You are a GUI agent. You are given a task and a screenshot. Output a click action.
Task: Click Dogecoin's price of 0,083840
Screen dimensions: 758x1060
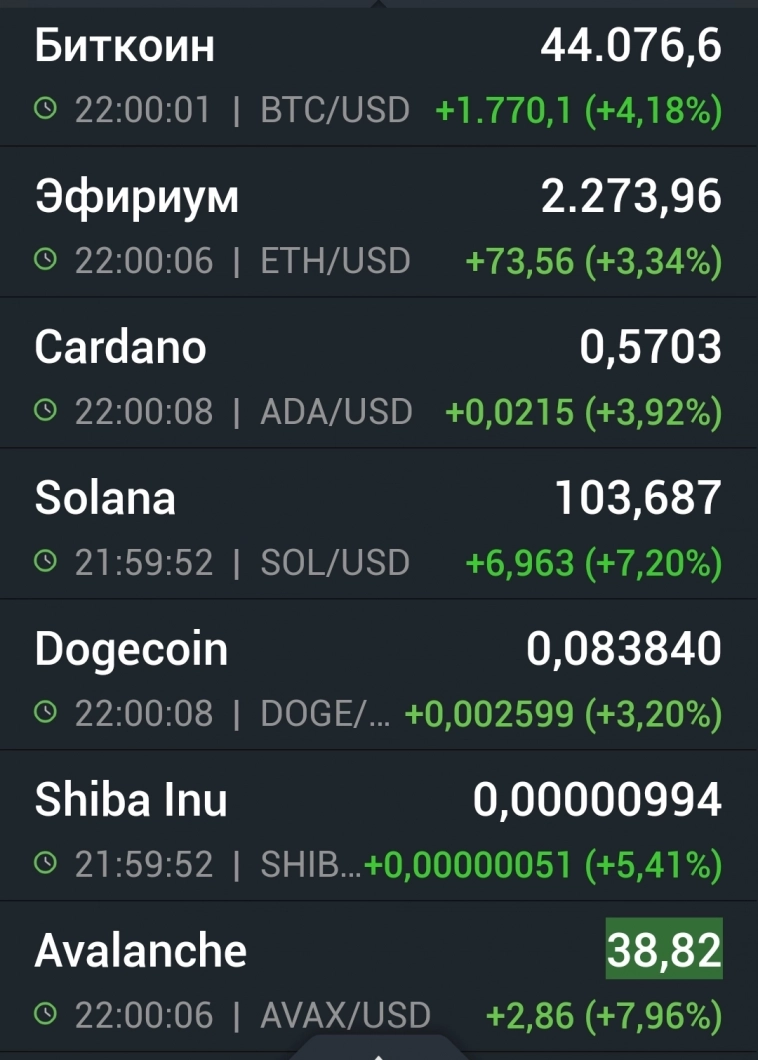click(624, 648)
